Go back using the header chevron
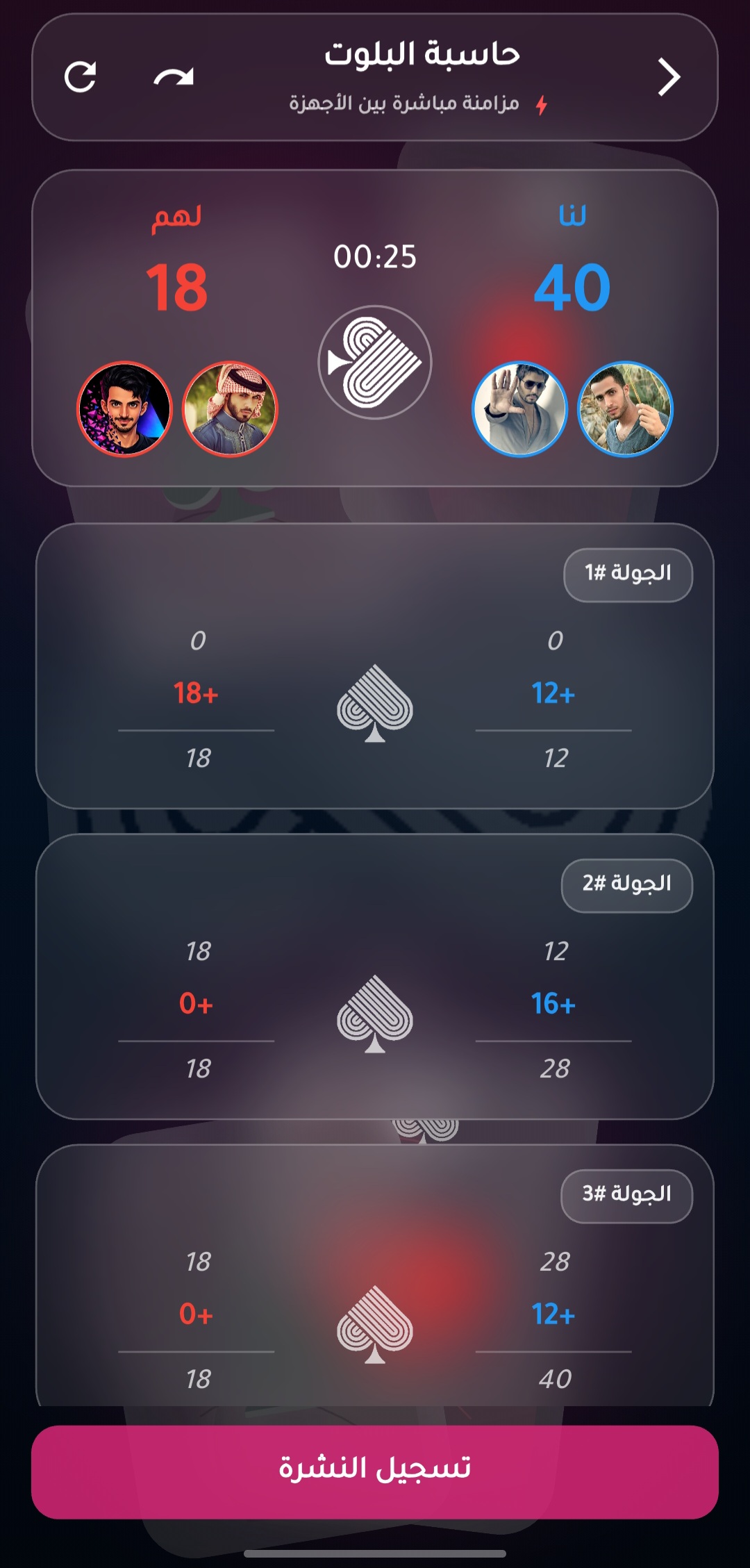 pos(669,77)
